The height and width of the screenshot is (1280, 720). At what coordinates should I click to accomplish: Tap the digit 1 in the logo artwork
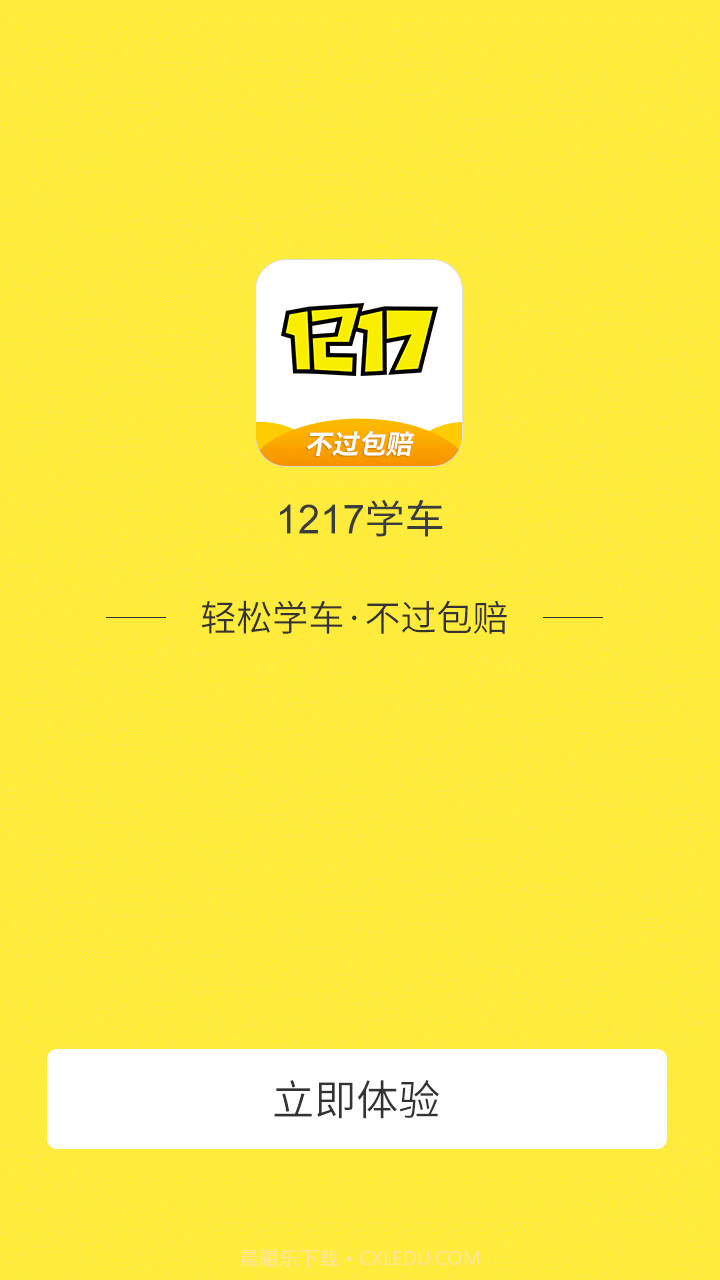(x=300, y=340)
